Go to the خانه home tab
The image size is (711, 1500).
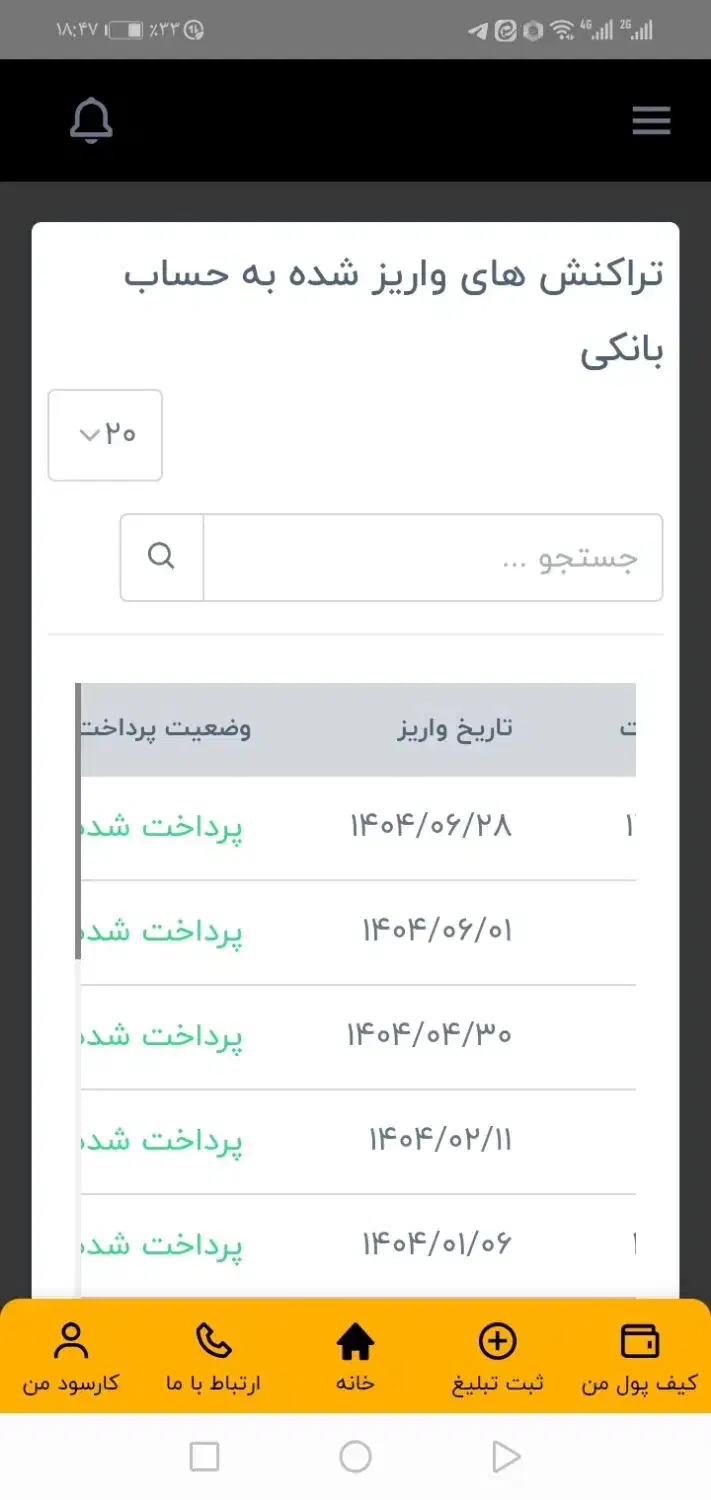pos(355,1357)
